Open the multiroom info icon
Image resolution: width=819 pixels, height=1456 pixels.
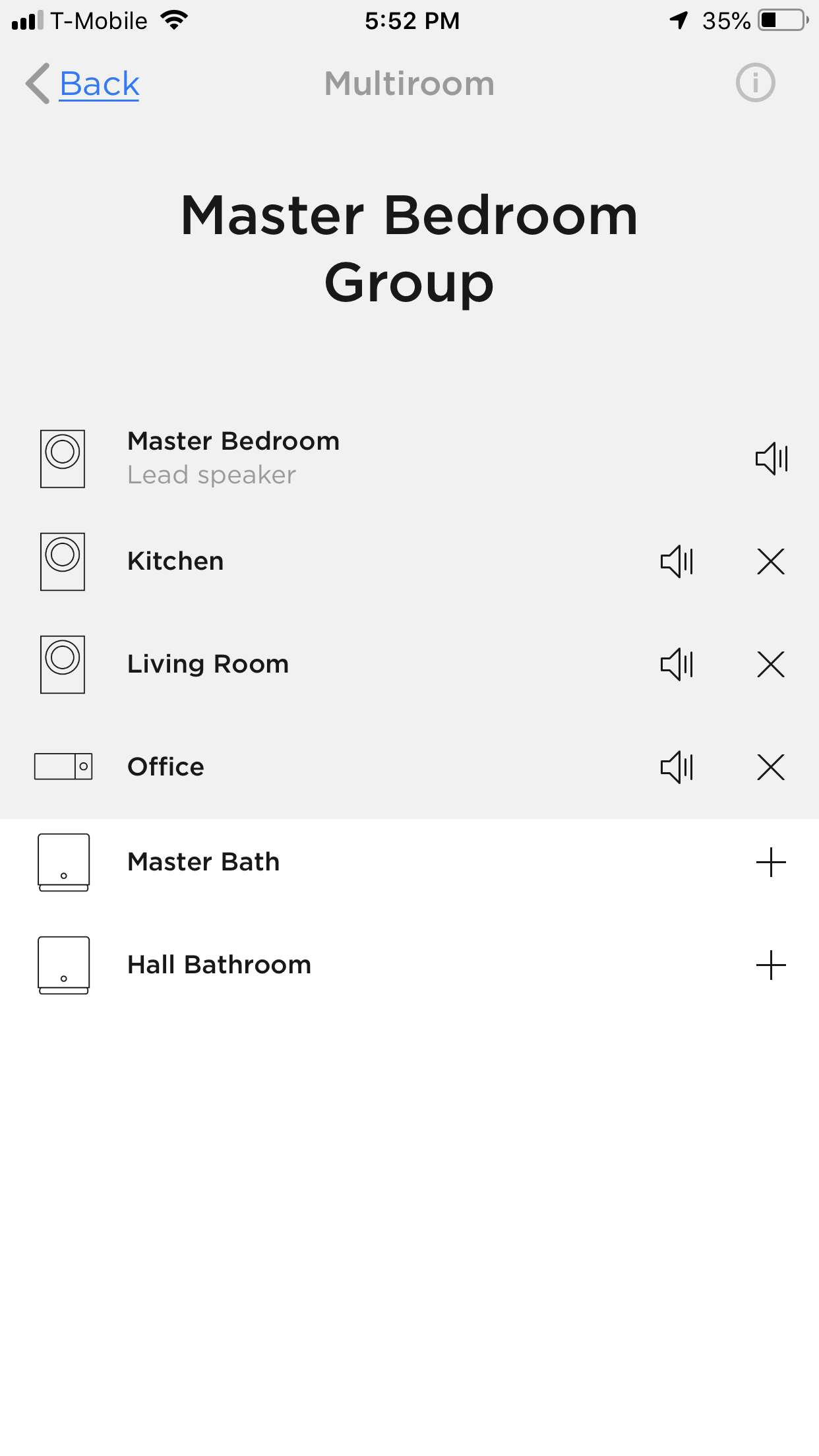755,83
